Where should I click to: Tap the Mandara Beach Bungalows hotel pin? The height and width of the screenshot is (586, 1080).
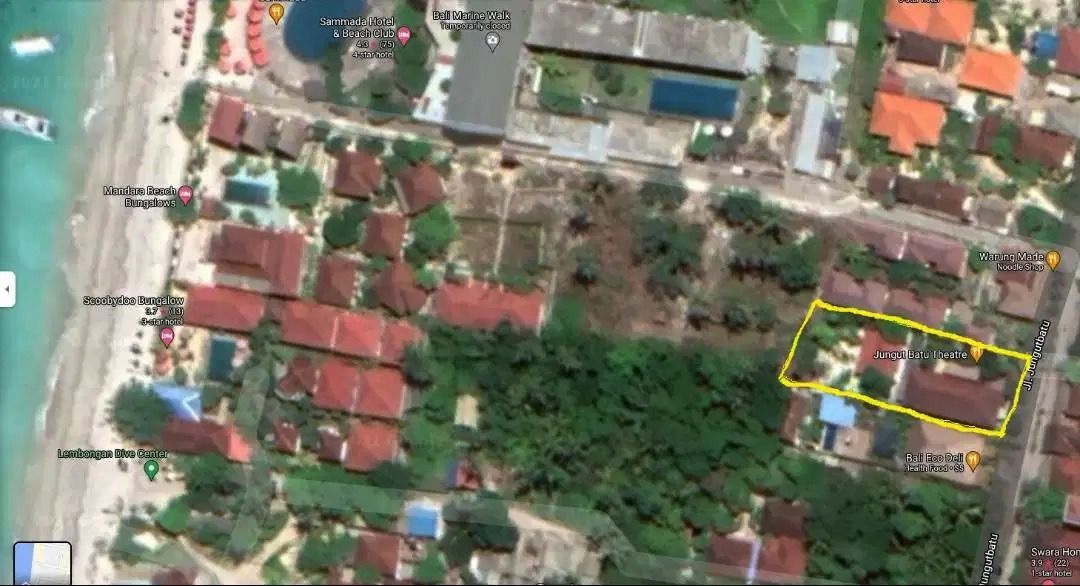click(185, 195)
